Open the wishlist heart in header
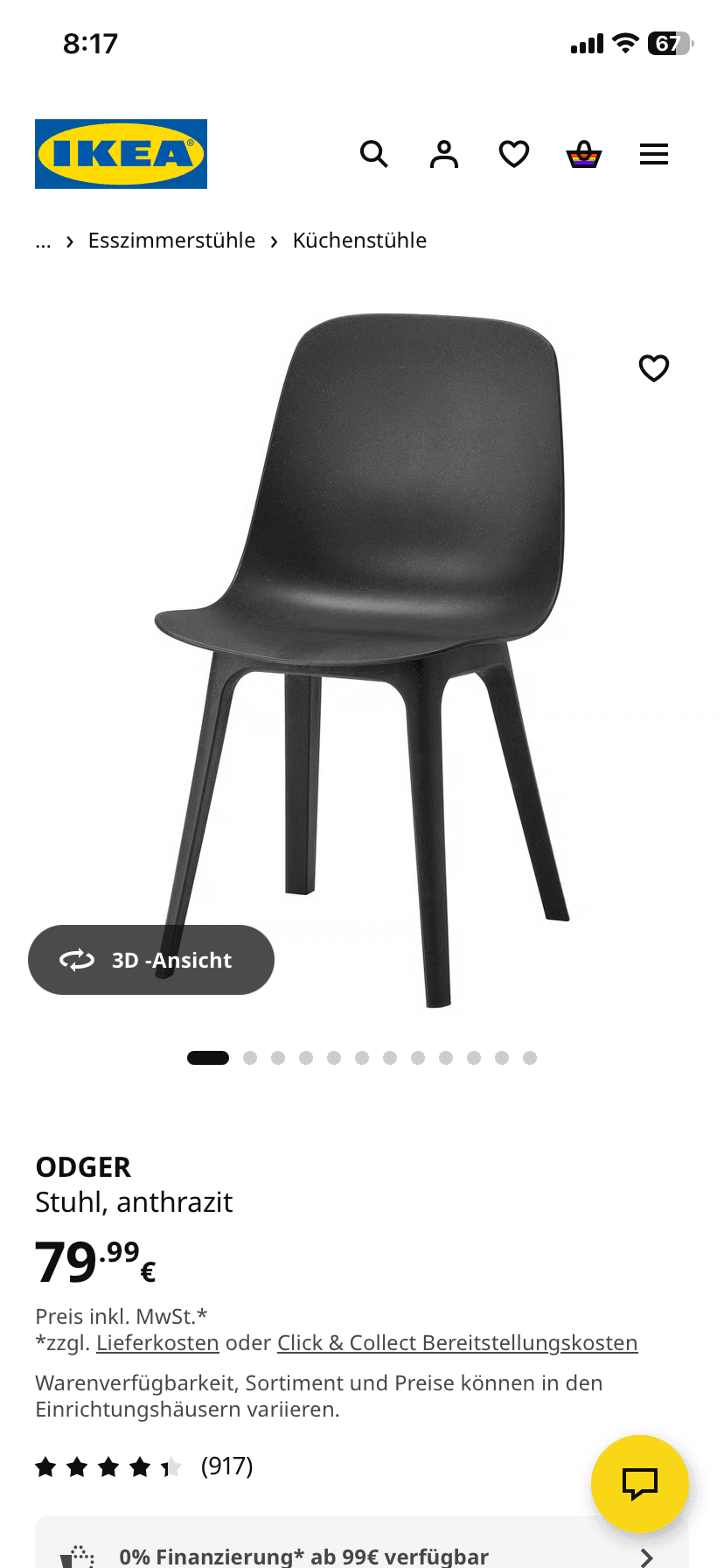The width and height of the screenshot is (724, 1568). click(514, 154)
